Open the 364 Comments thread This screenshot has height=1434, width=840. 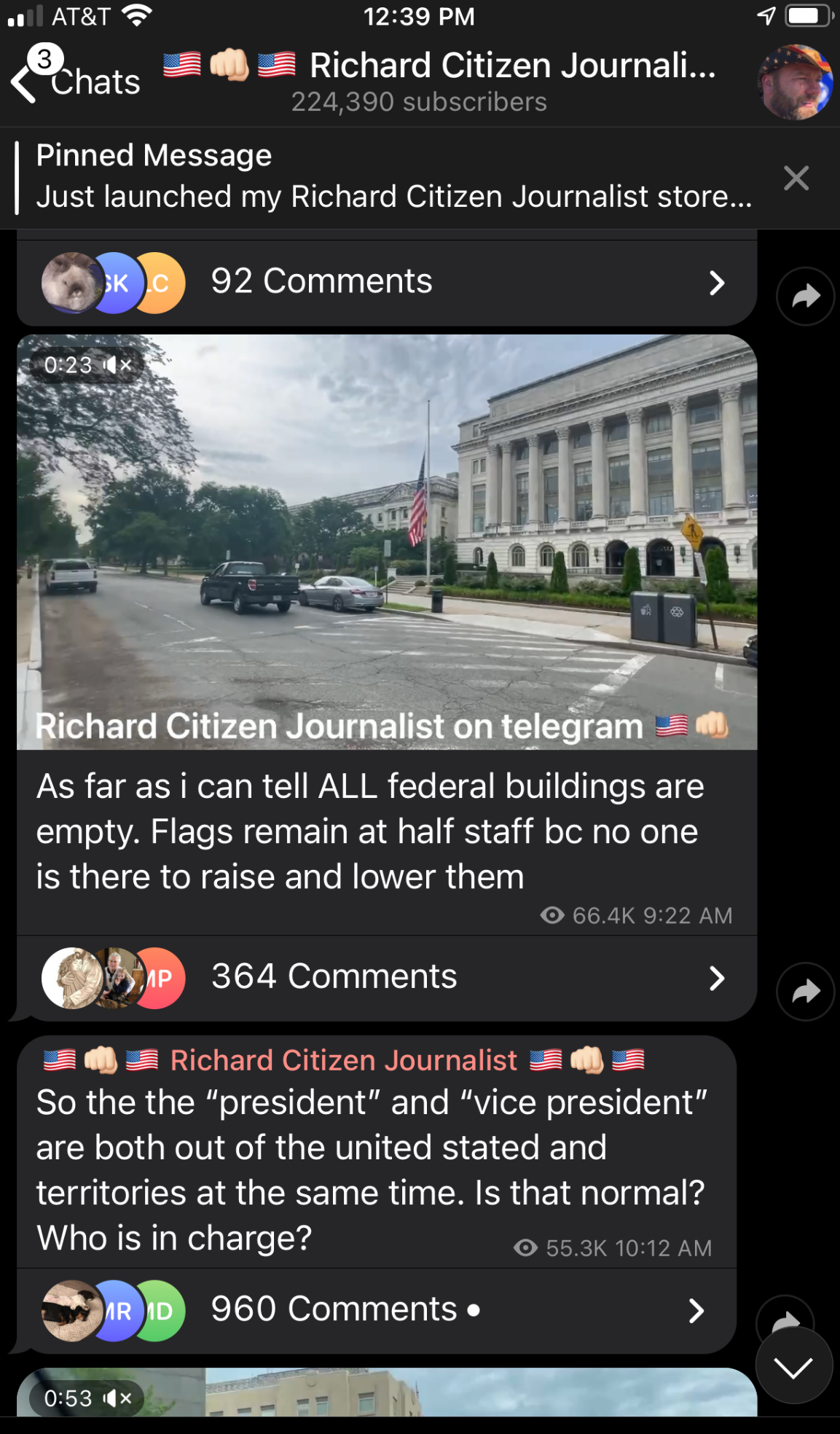[387, 978]
